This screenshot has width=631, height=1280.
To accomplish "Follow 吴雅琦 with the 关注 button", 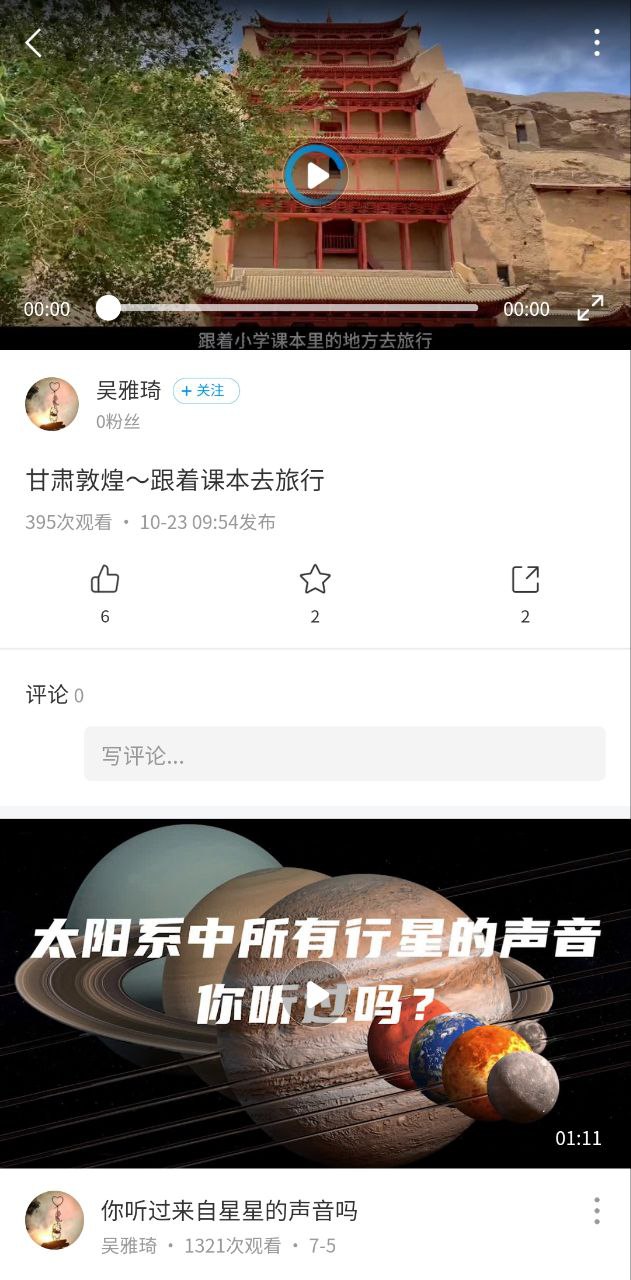I will (206, 391).
